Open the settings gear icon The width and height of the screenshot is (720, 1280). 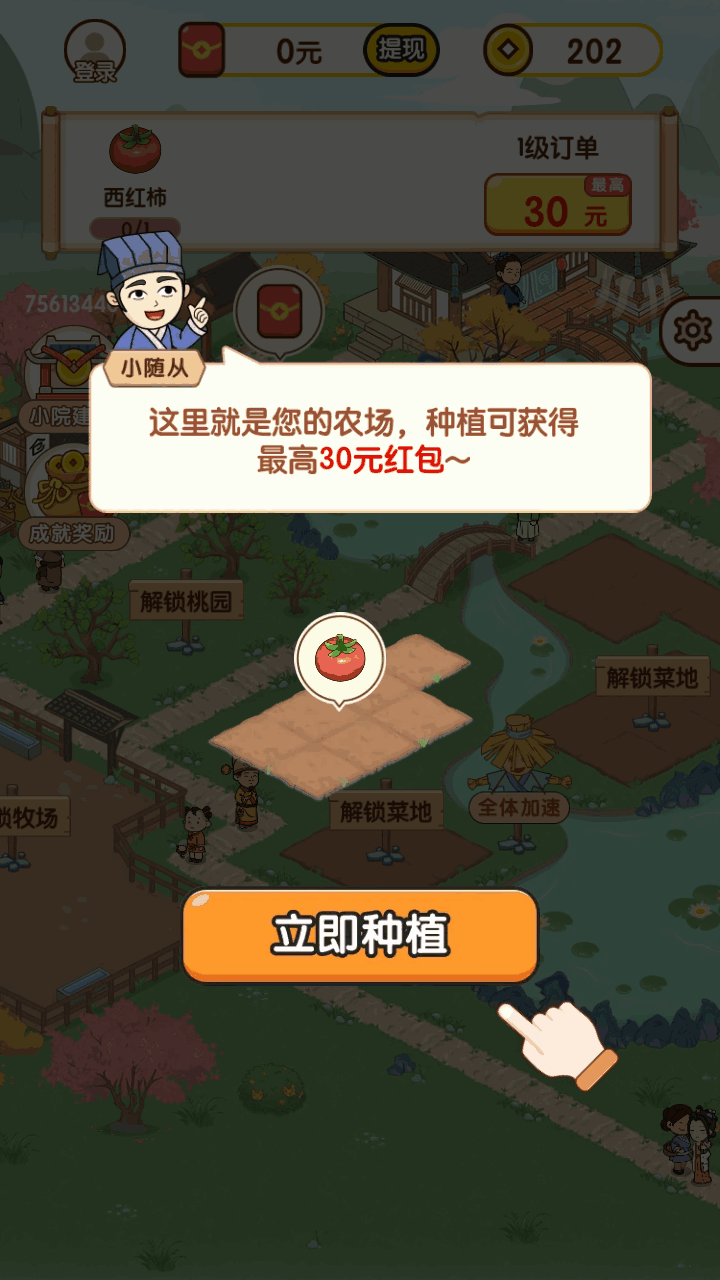[x=692, y=330]
